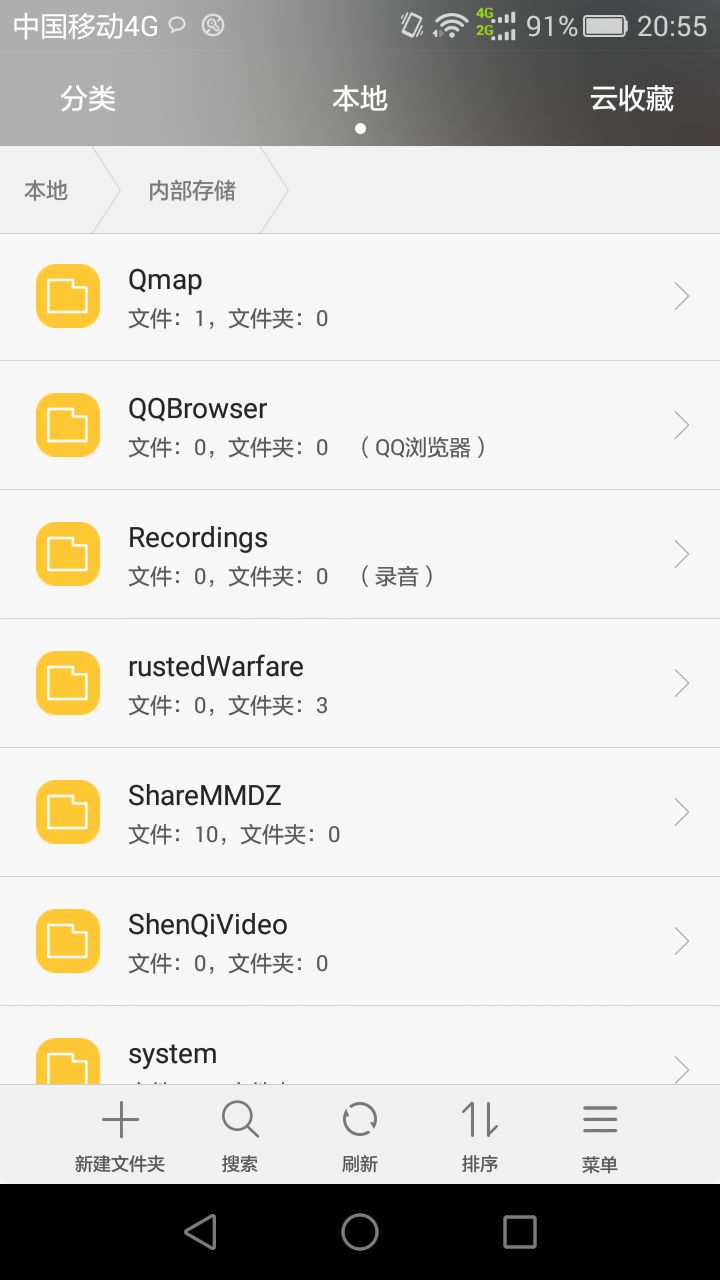Open the Qmap folder
This screenshot has width=720, height=1280.
tap(360, 297)
